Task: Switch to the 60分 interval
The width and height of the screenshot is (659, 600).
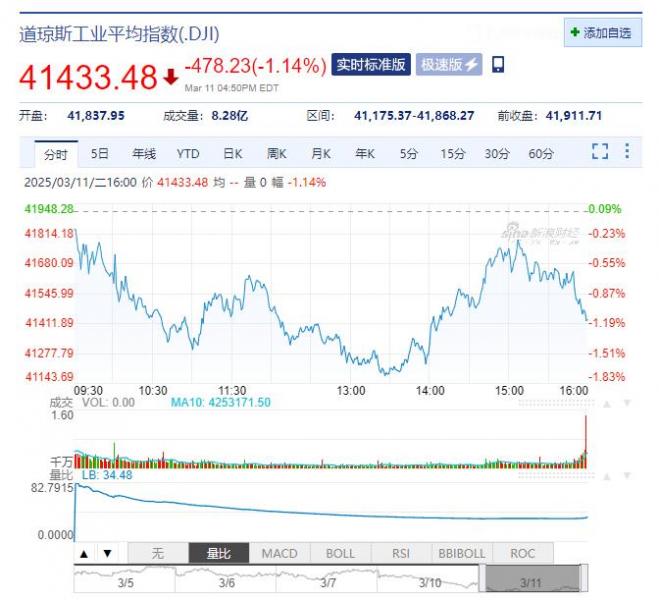Action: [x=541, y=153]
